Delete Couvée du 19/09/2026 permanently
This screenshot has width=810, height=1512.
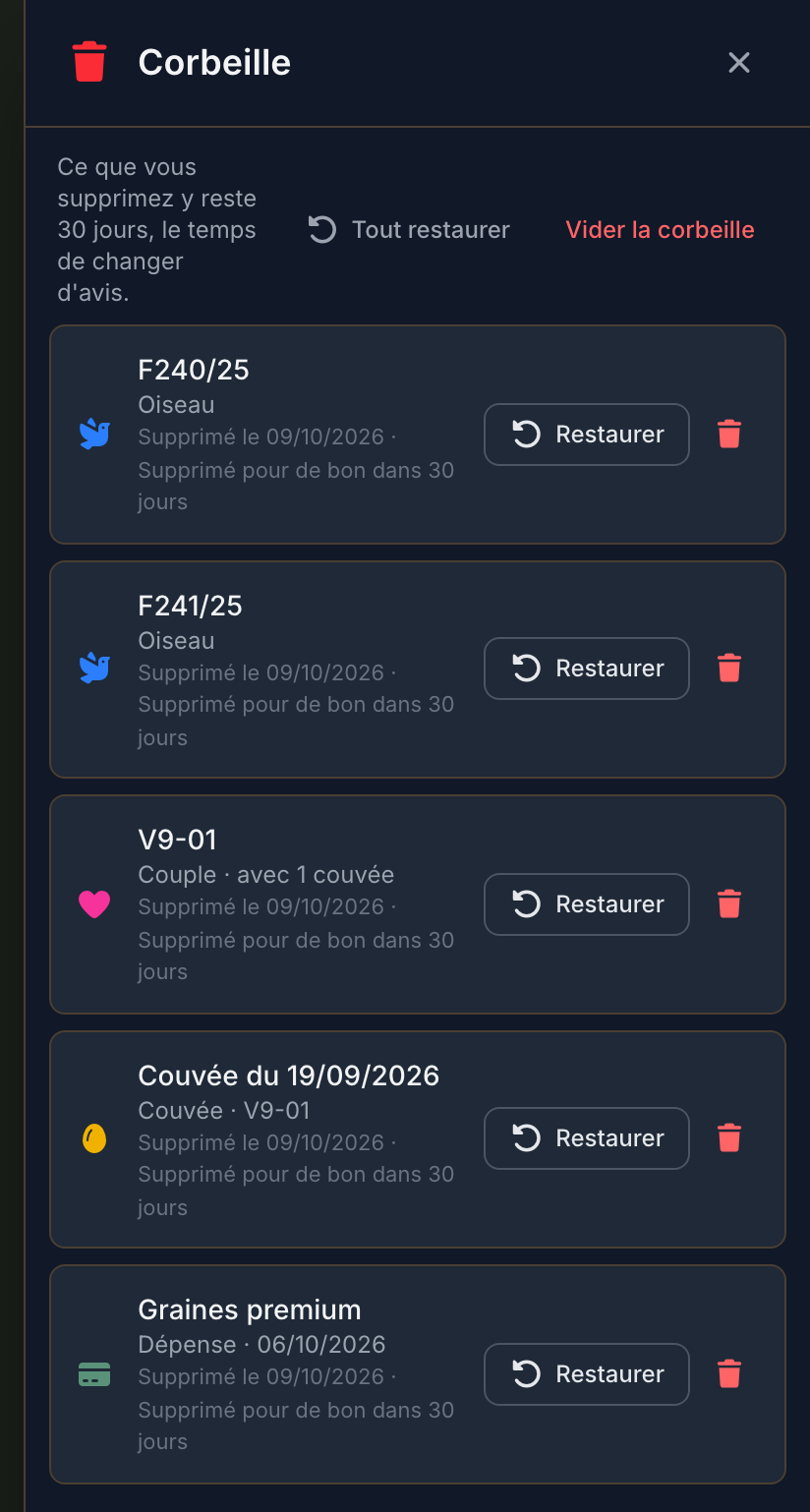[729, 1138]
